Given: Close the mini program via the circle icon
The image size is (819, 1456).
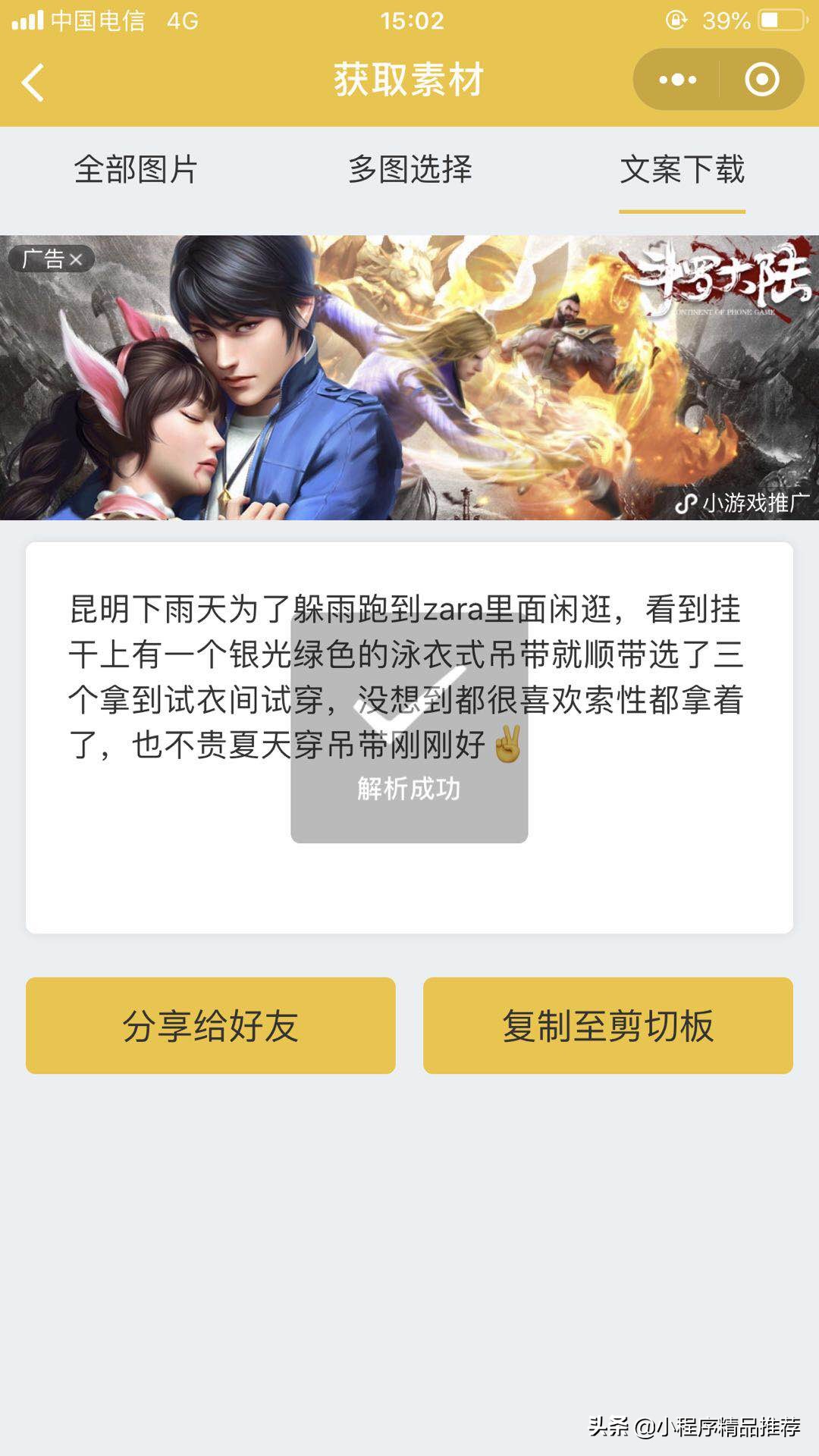Looking at the screenshot, I should click(761, 80).
